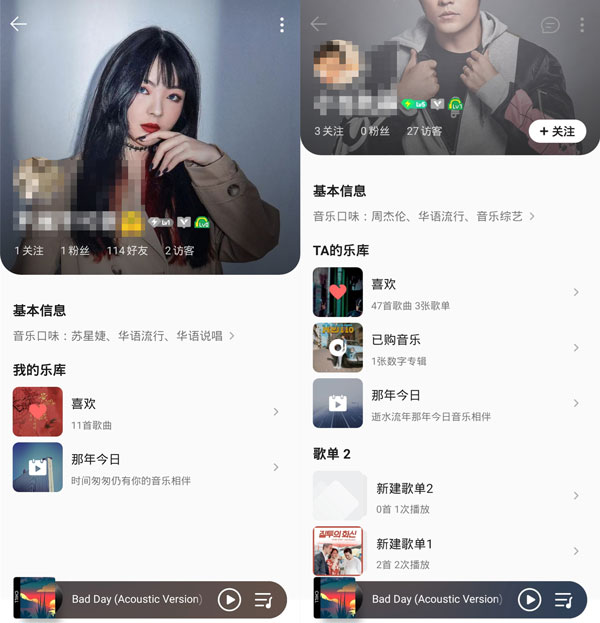
Task: Open the play queue on TA的乐库 page
Action: click(564, 600)
